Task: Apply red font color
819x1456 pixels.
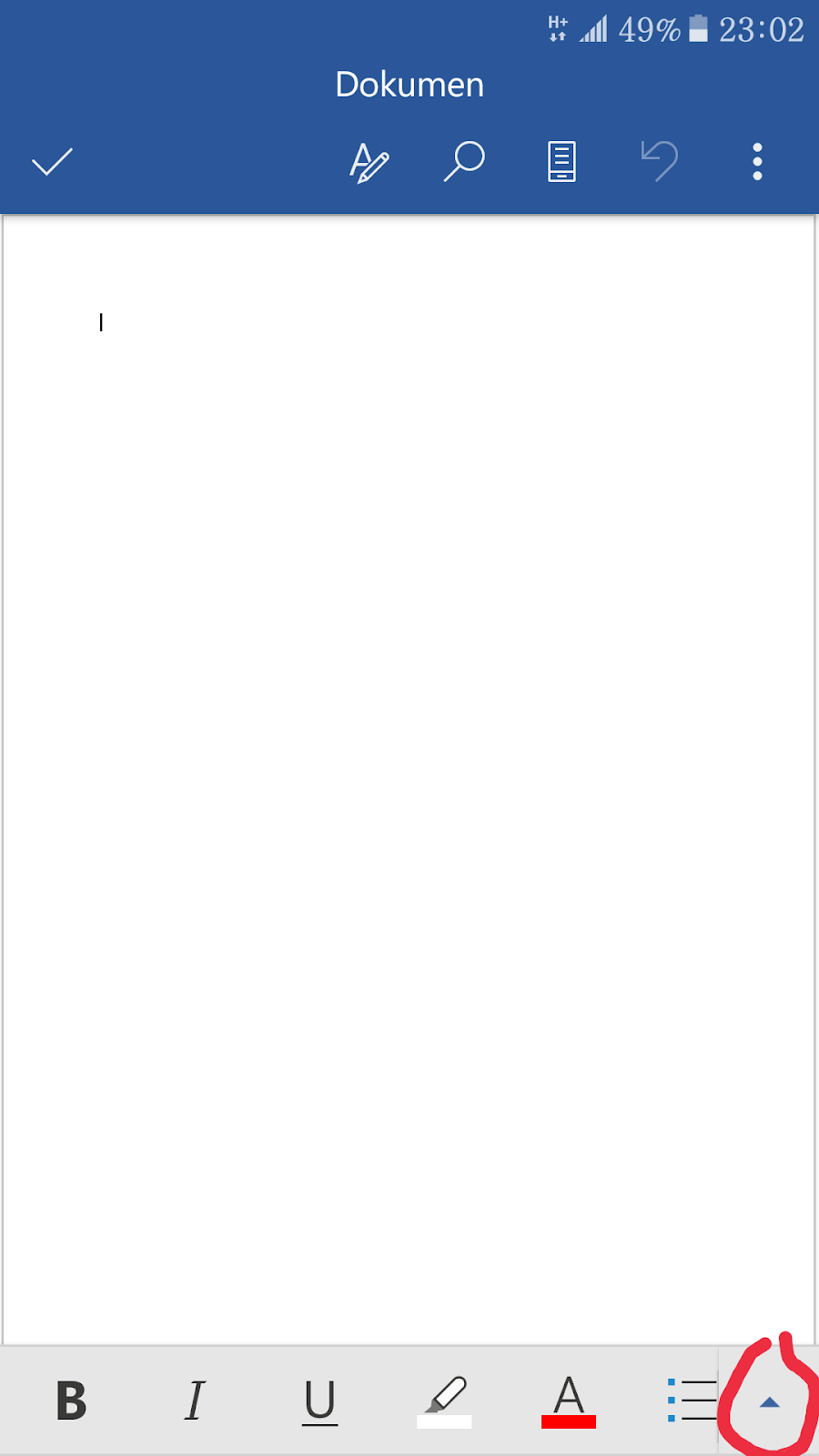Action: click(x=569, y=1400)
